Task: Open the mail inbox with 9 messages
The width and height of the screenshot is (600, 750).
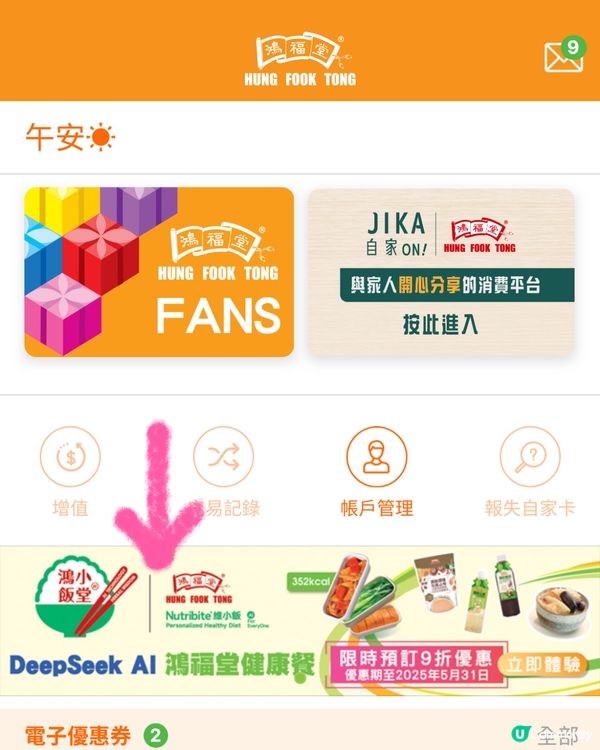Action: click(564, 57)
